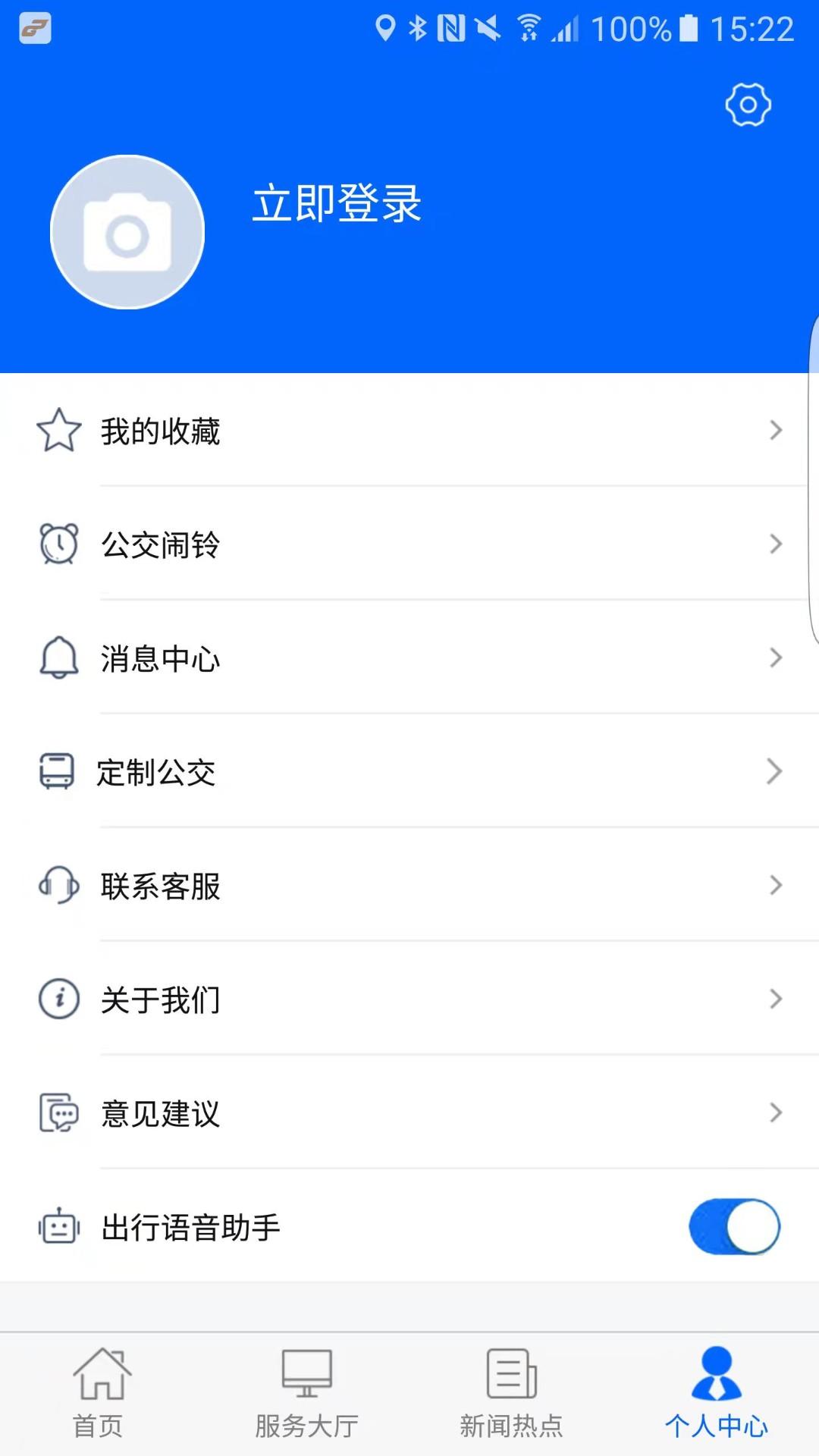Click the headset icon for 联系客服
819x1456 pixels.
click(x=56, y=886)
